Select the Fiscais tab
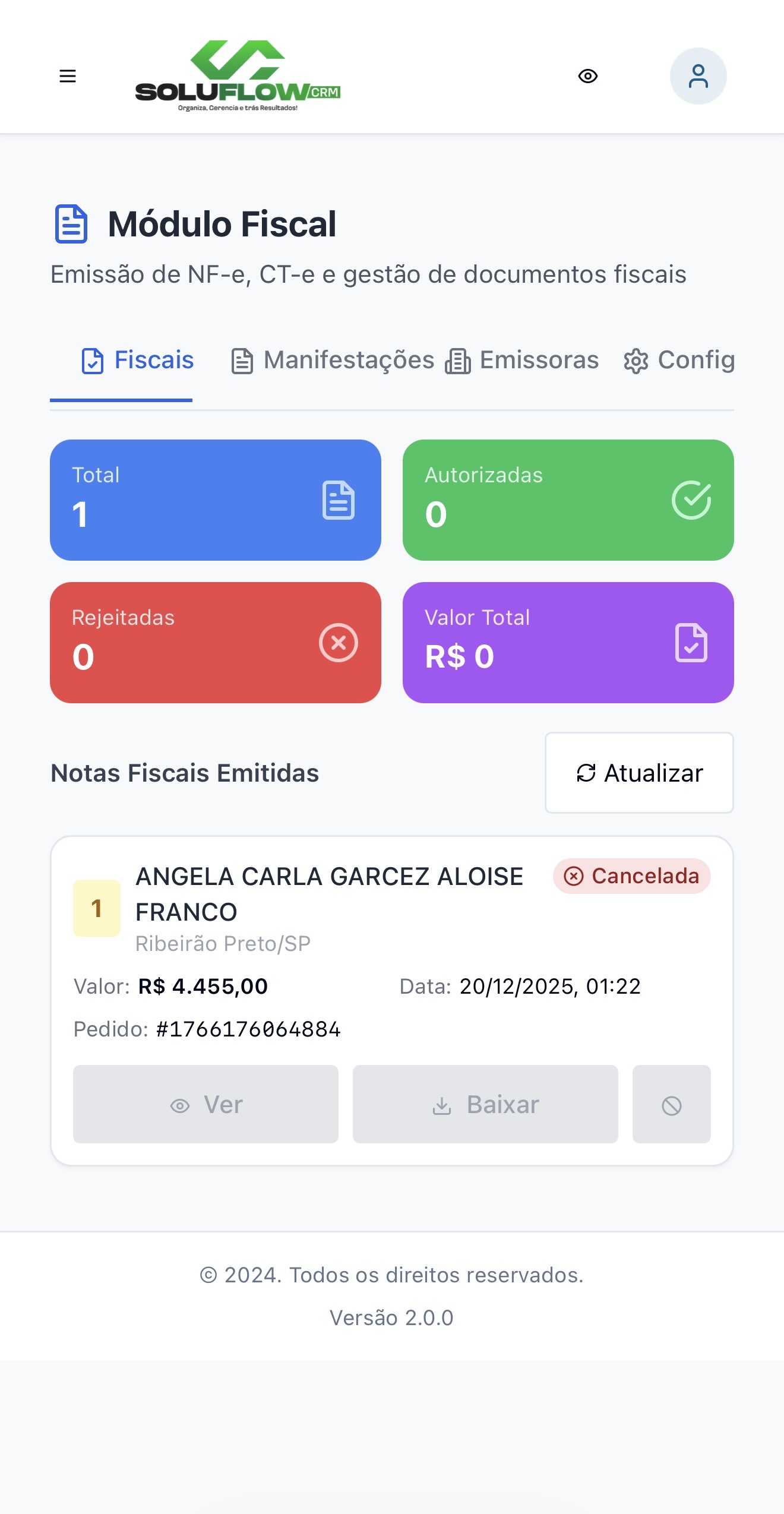 pyautogui.click(x=137, y=359)
